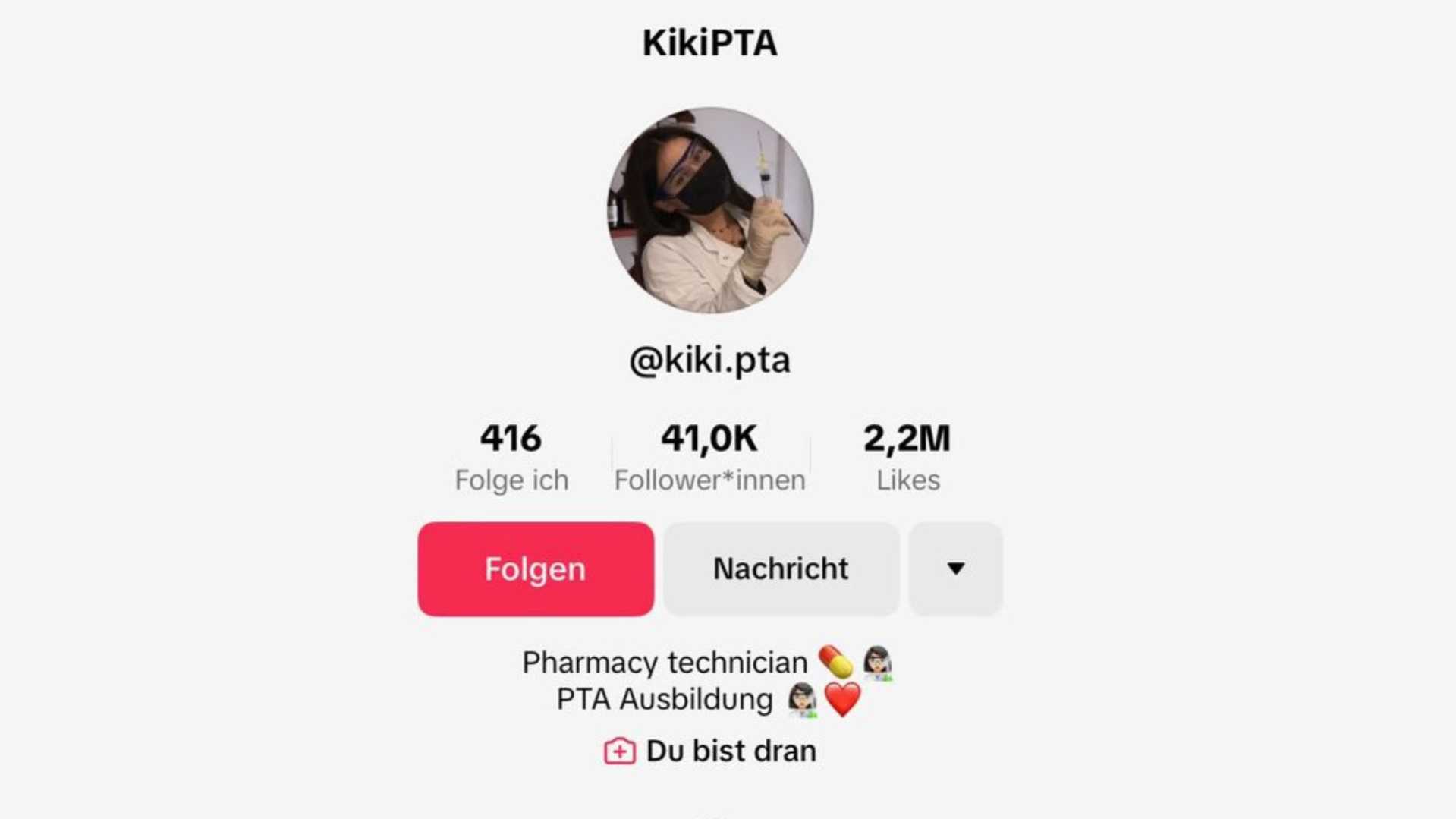View the 416 Folge ich list

[x=511, y=458]
